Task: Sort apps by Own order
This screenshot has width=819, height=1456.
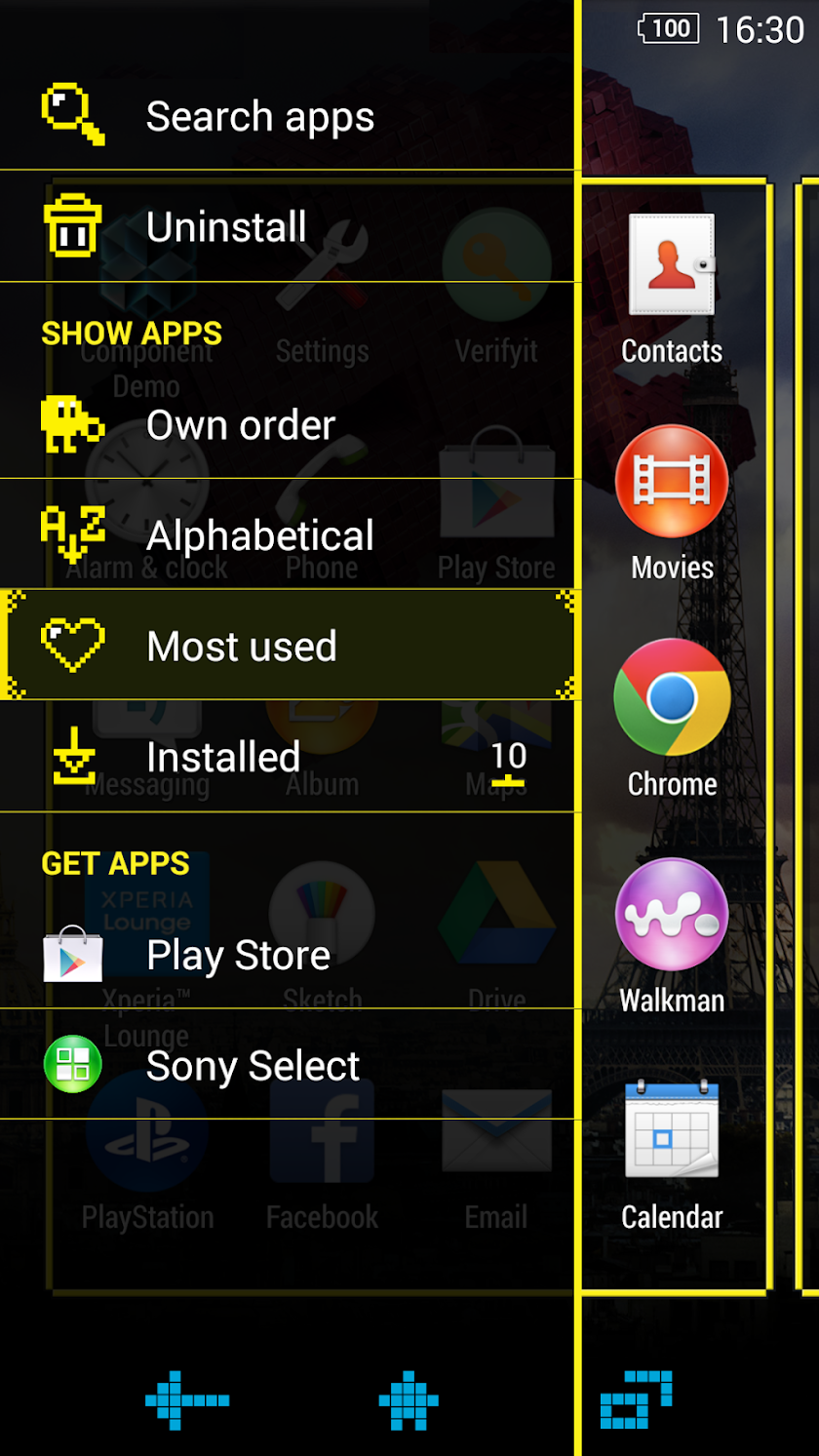Action: 289,425
